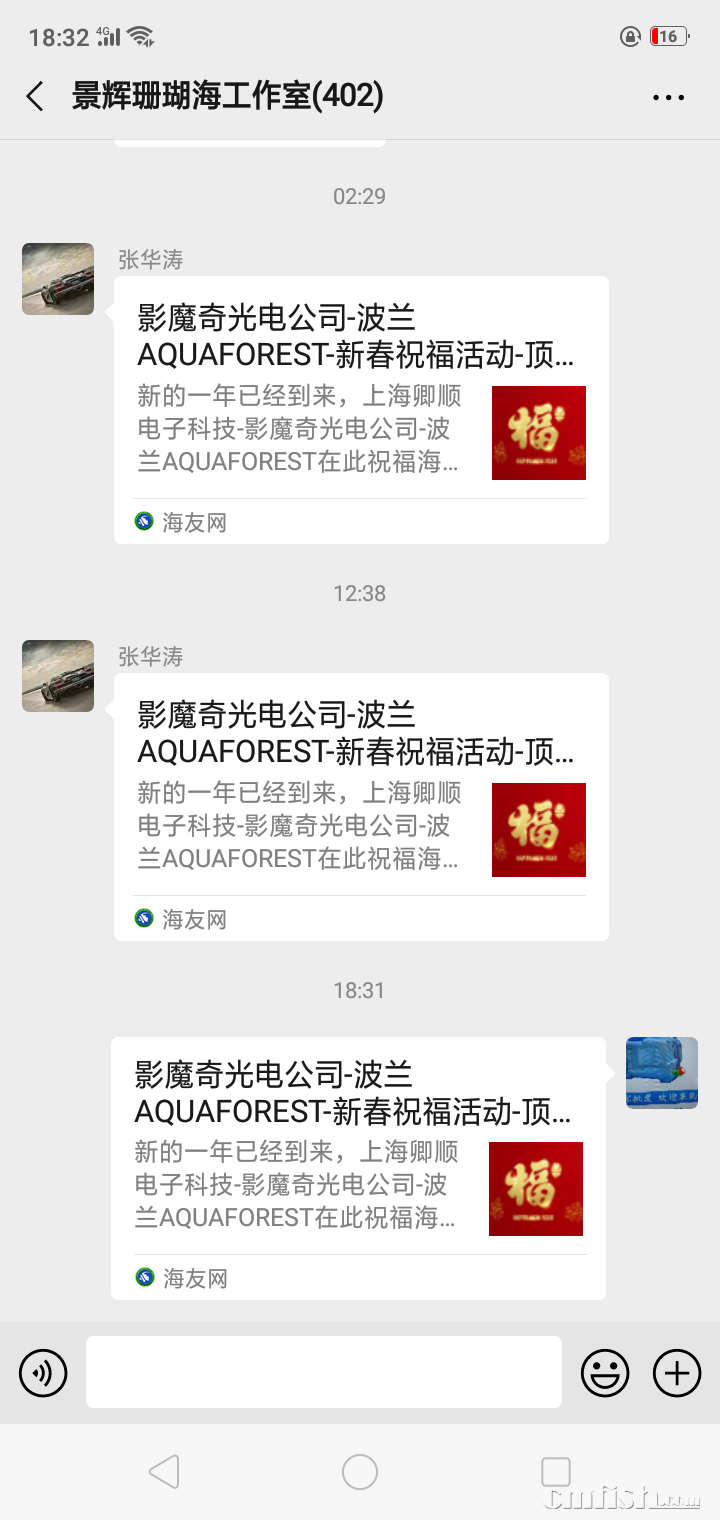Viewport: 720px width, 1520px height.
Task: Tap the battery indicator showing 16
Action: click(671, 35)
